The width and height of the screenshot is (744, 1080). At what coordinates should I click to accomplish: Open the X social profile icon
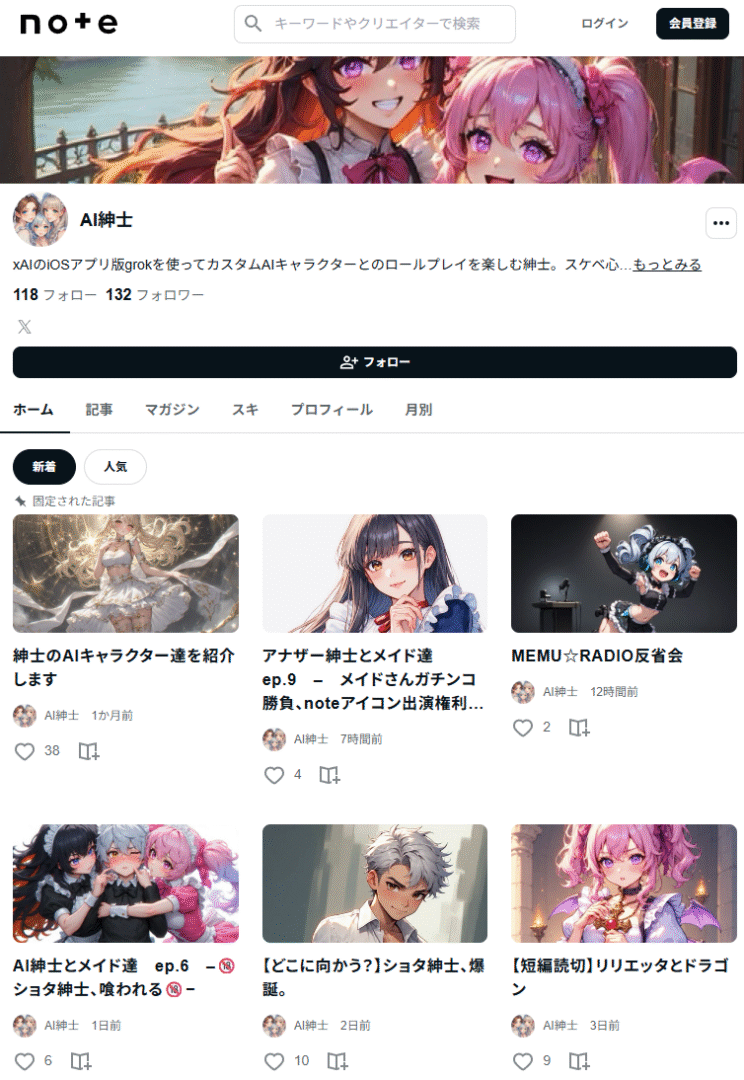[x=25, y=326]
